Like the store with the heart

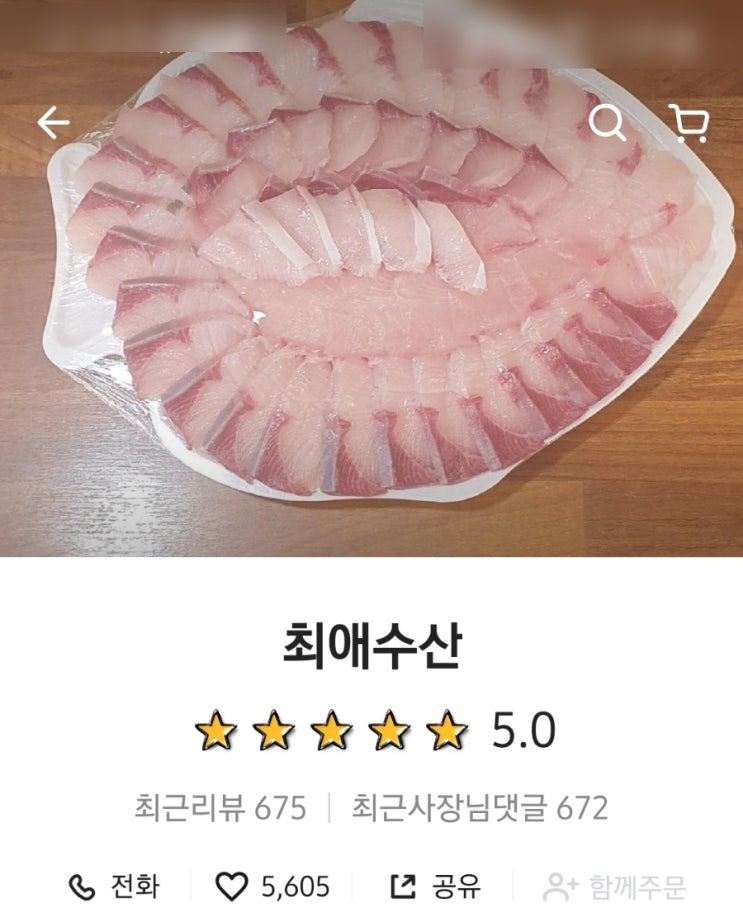click(x=232, y=886)
